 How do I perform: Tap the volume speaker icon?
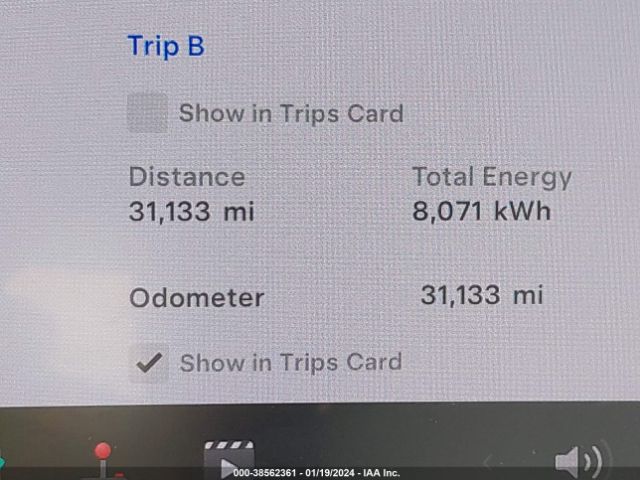point(576,461)
